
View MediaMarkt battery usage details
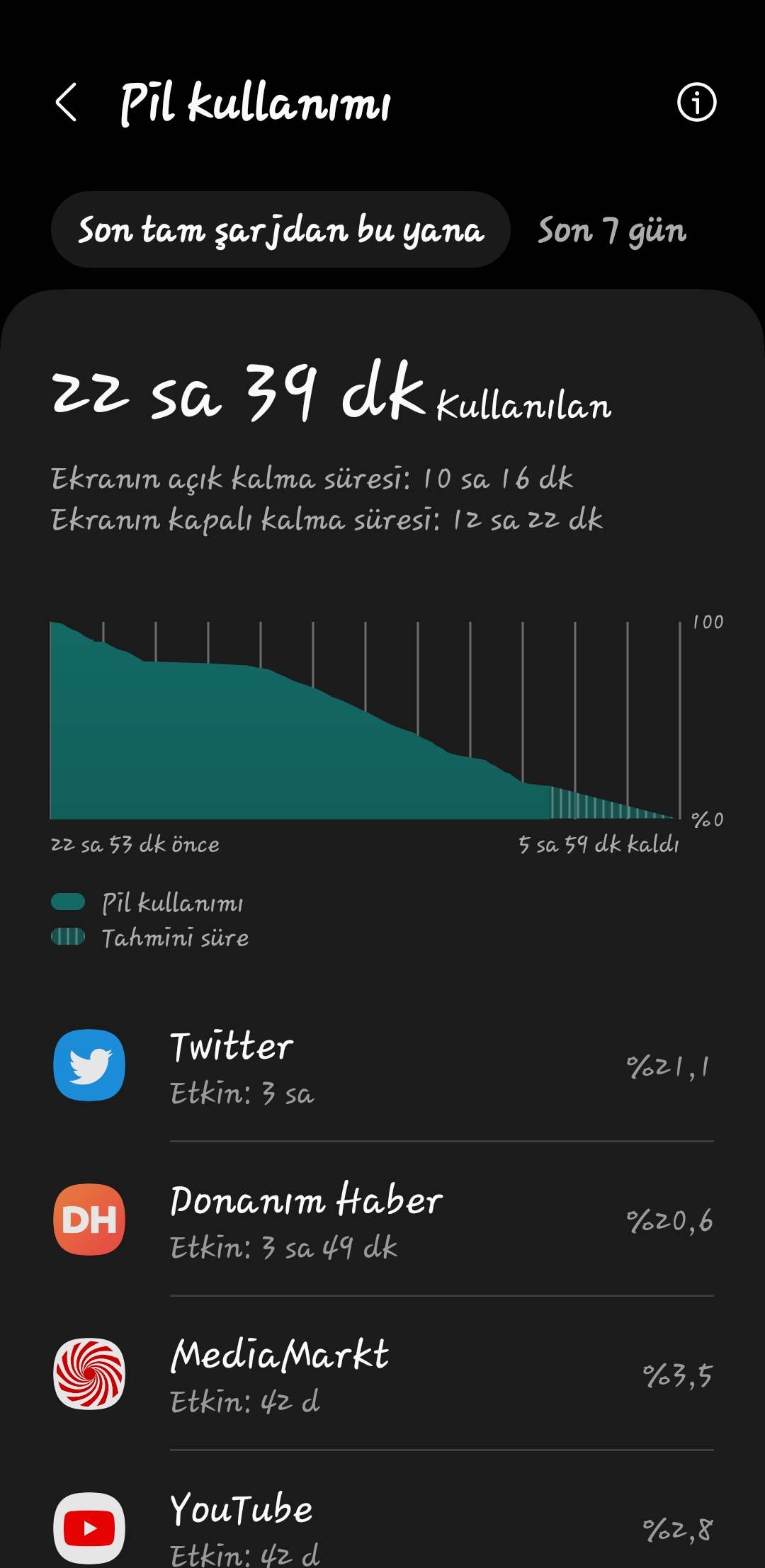click(x=382, y=1373)
